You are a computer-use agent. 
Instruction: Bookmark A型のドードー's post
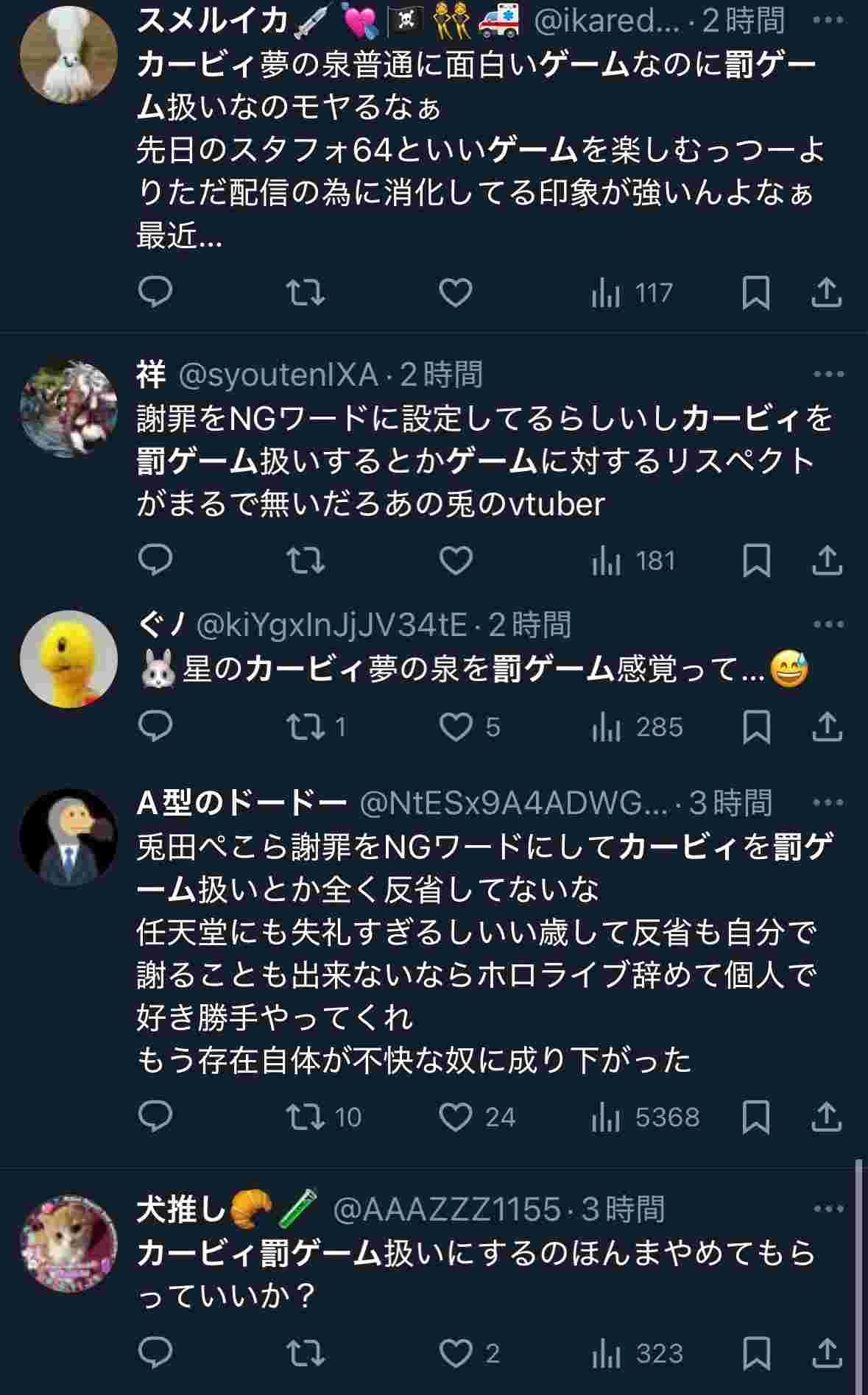coord(756,1117)
